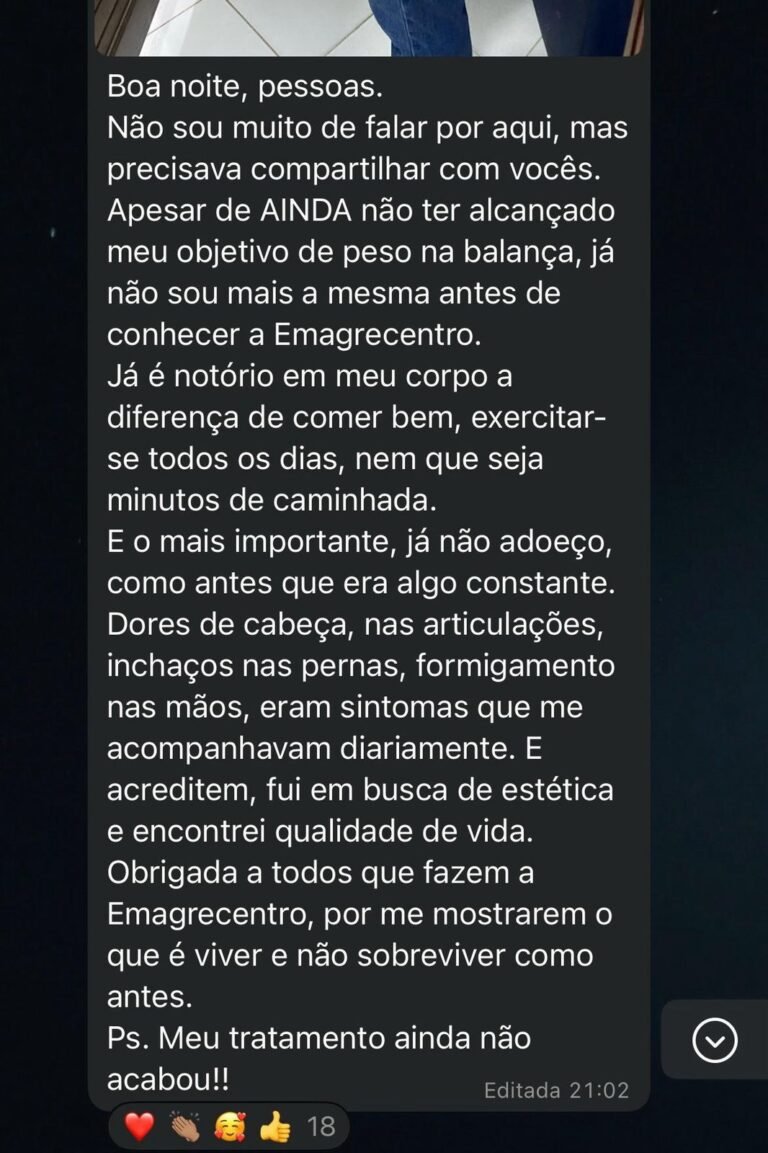
Task: Jump to the latest messages with down arrow
Action: pyautogui.click(x=715, y=1041)
